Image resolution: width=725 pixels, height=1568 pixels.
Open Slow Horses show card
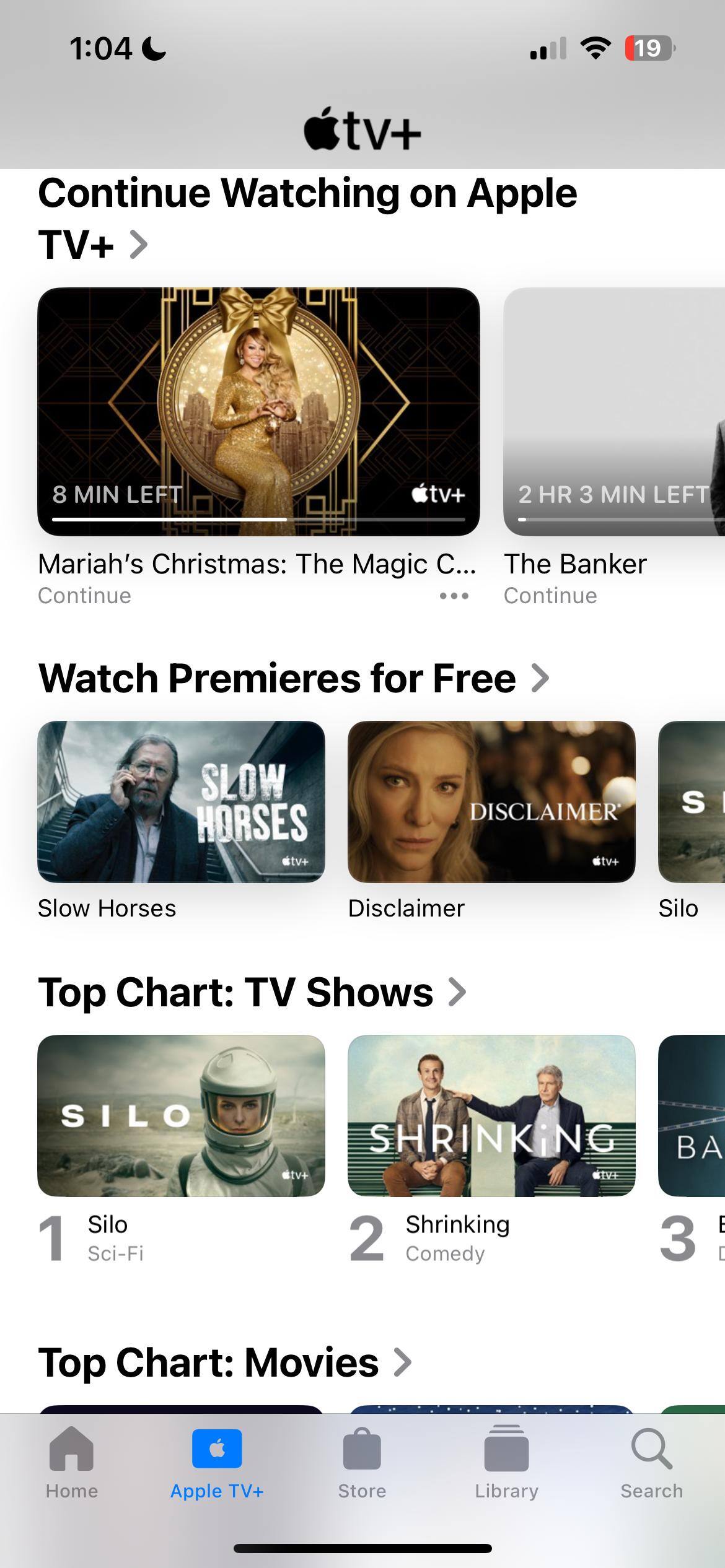[x=181, y=801]
